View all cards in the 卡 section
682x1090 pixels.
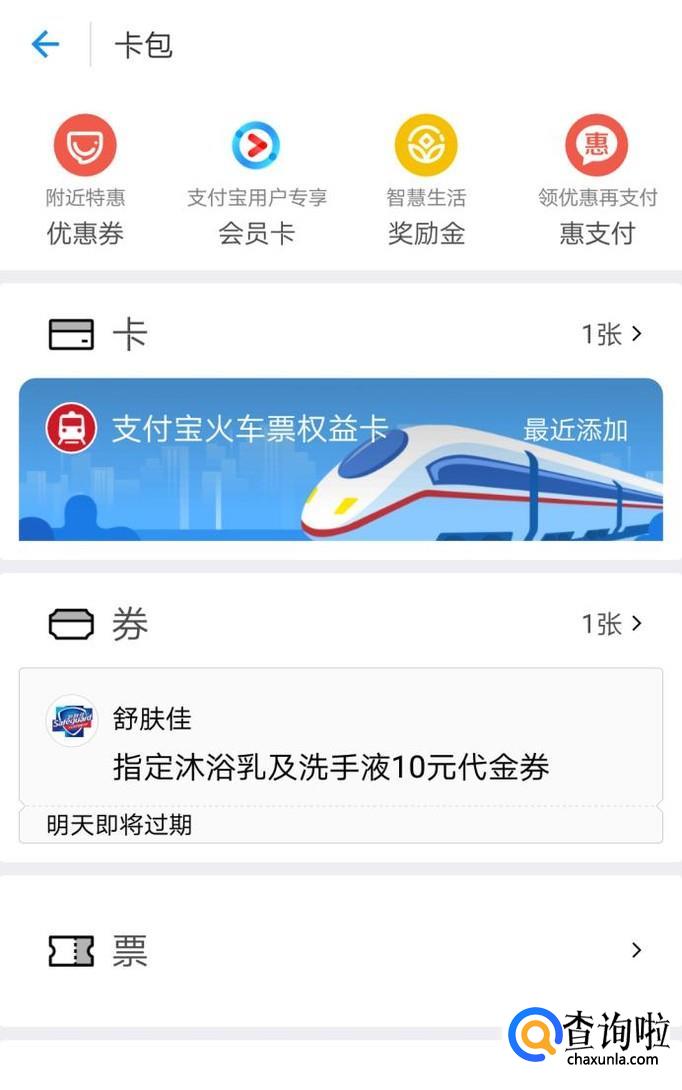611,334
